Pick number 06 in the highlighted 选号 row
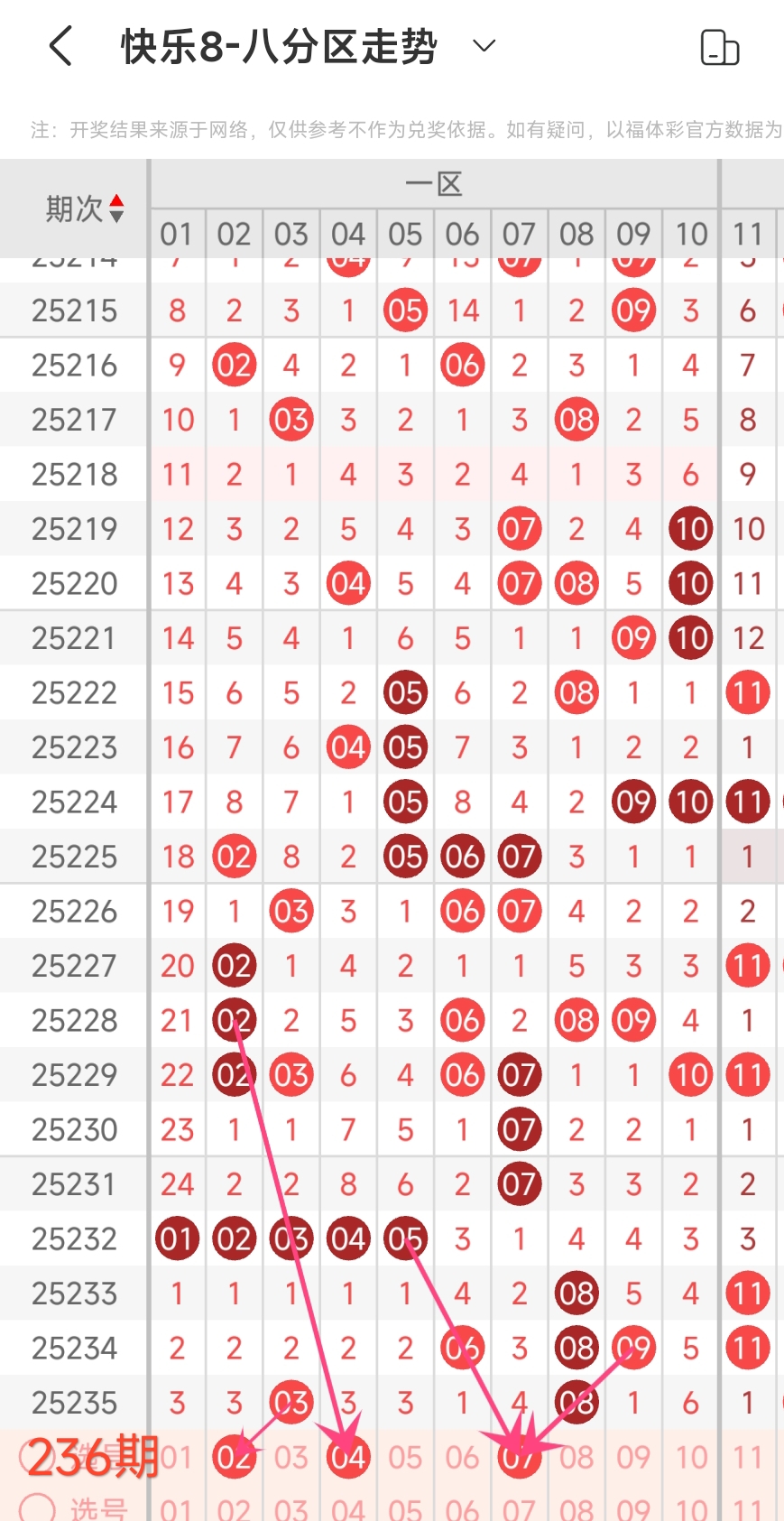 (x=462, y=1457)
